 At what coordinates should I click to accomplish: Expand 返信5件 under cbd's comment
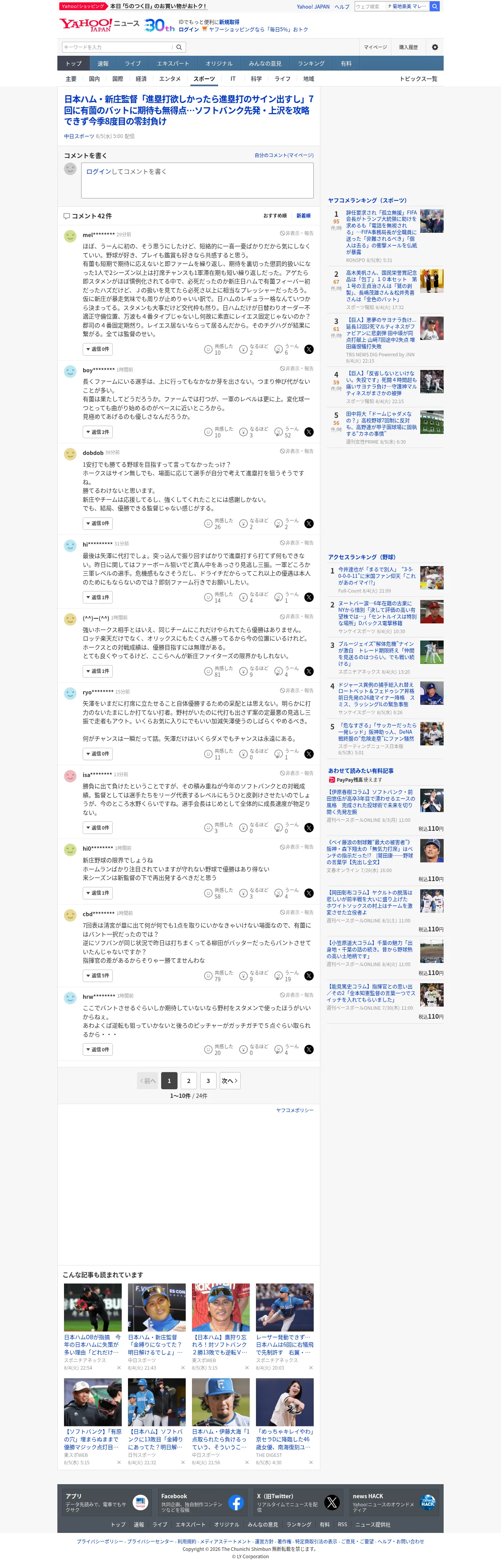pyautogui.click(x=98, y=976)
